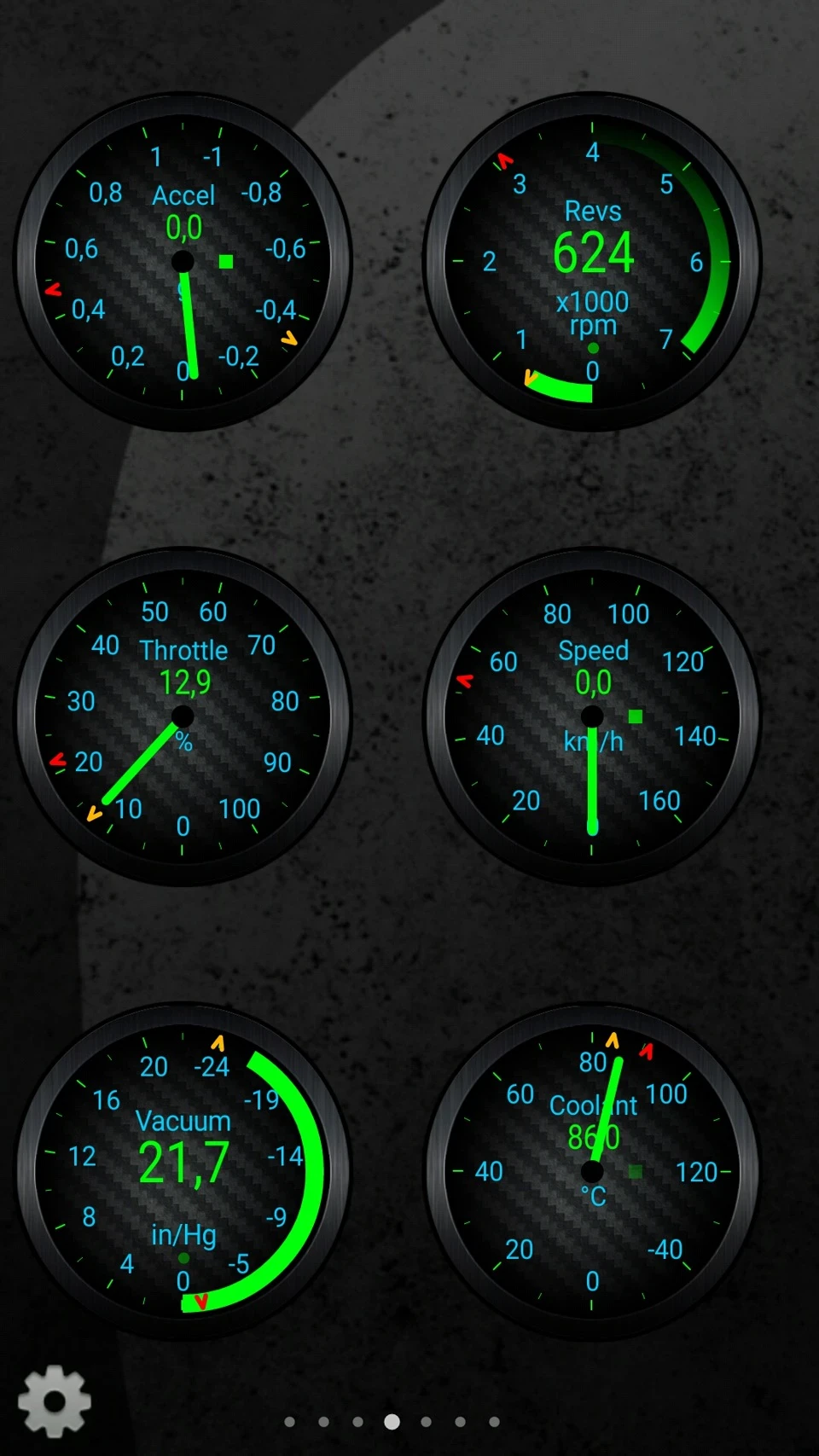Tap the Speed km/h gauge
Image resolution: width=819 pixels, height=1456 pixels.
pos(592,716)
